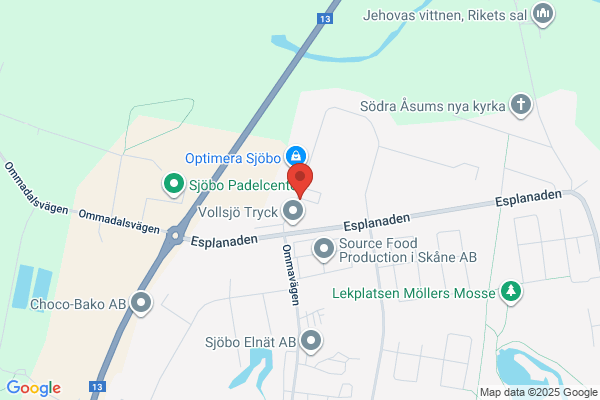The height and width of the screenshot is (400, 600).
Task: Select the Sjöbo Padelcenter marker
Action: pyautogui.click(x=174, y=184)
